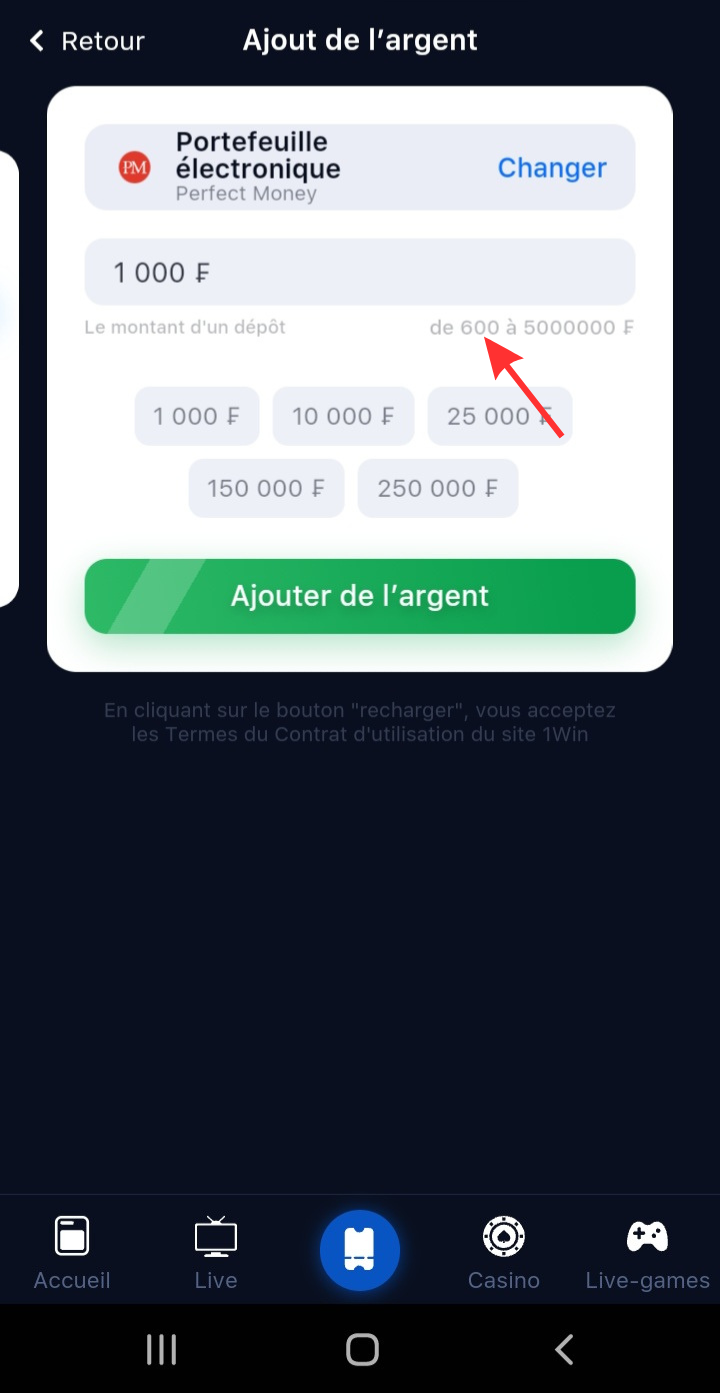Tap Changer to switch payment method
The image size is (720, 1393).
pyautogui.click(x=551, y=168)
